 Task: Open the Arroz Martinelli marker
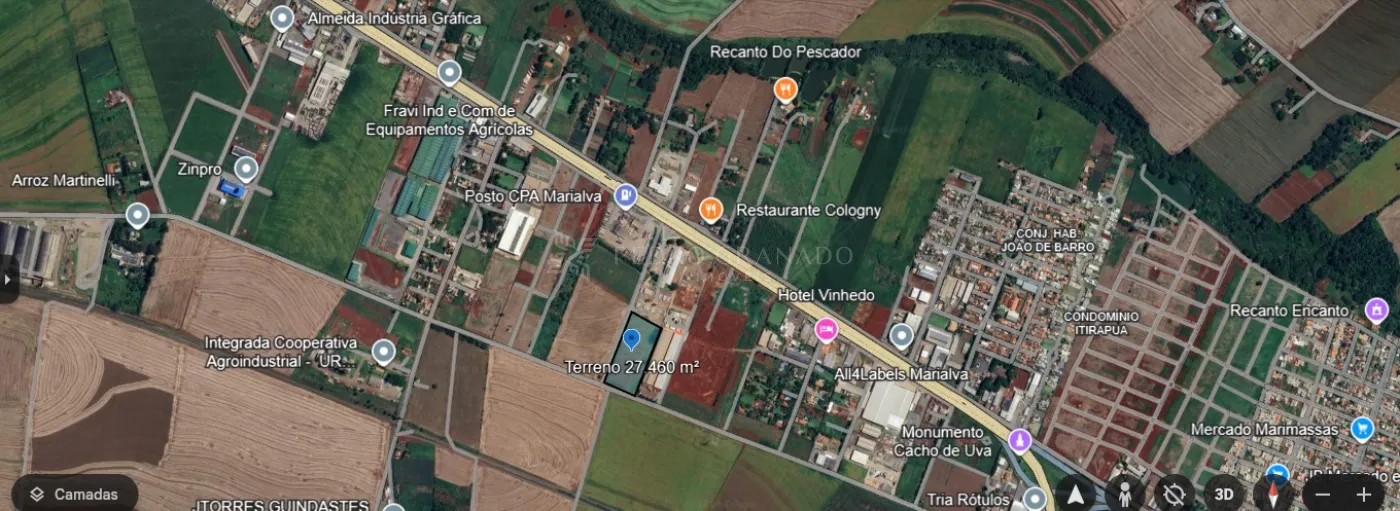point(138,215)
